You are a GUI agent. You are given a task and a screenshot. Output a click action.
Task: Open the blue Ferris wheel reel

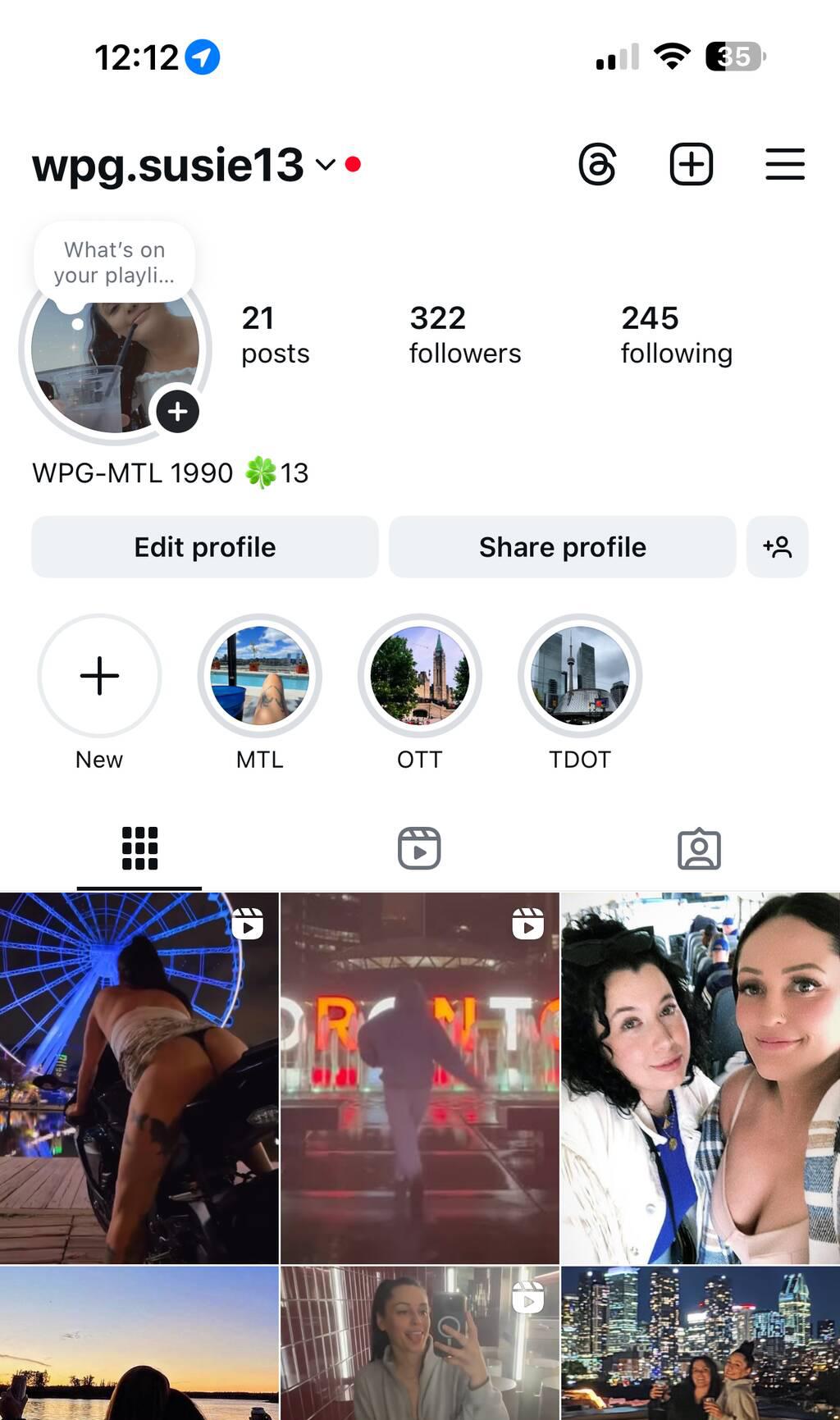tap(139, 1078)
